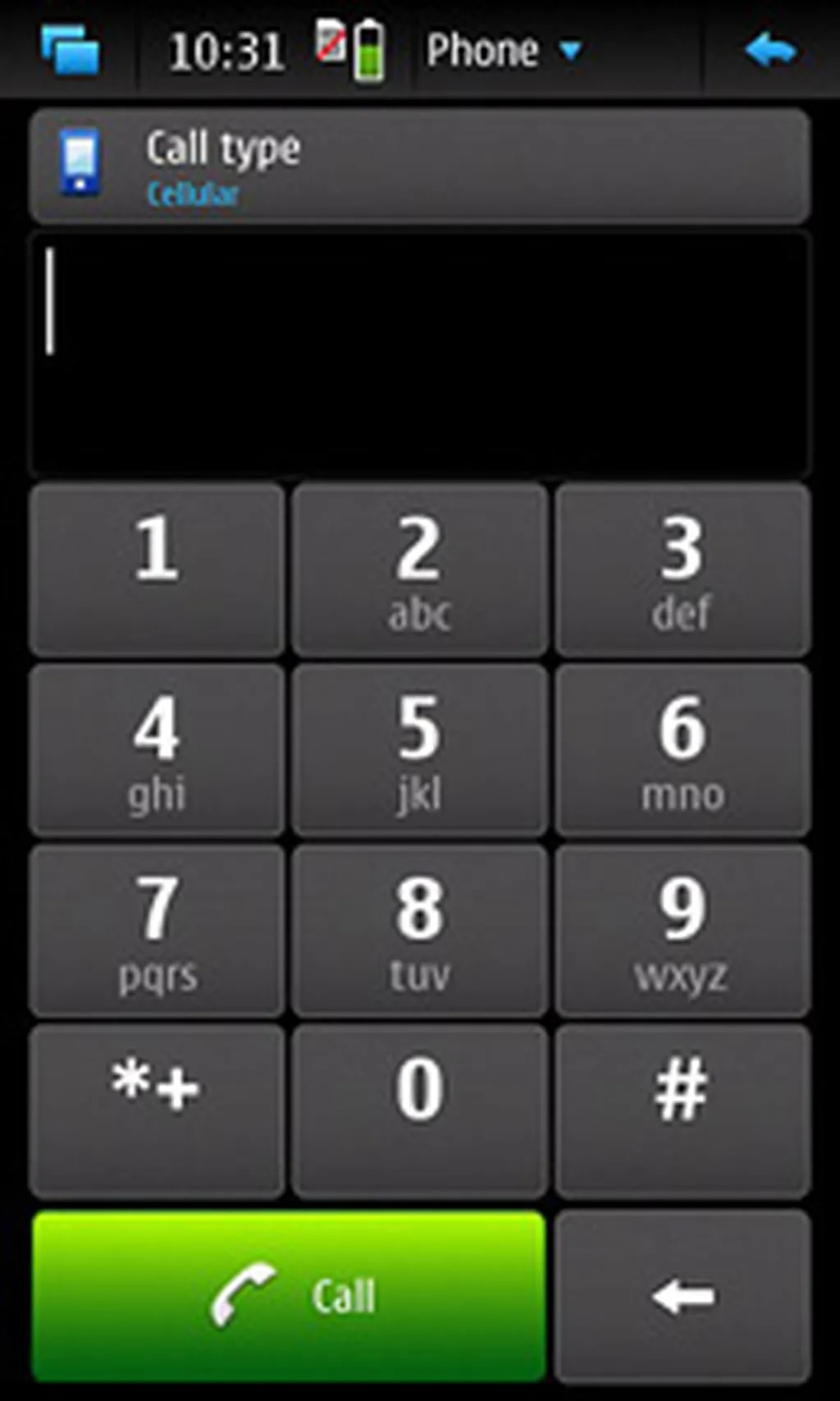The height and width of the screenshot is (1401, 840).
Task: Dial the 7 pqrs key
Action: (x=157, y=930)
